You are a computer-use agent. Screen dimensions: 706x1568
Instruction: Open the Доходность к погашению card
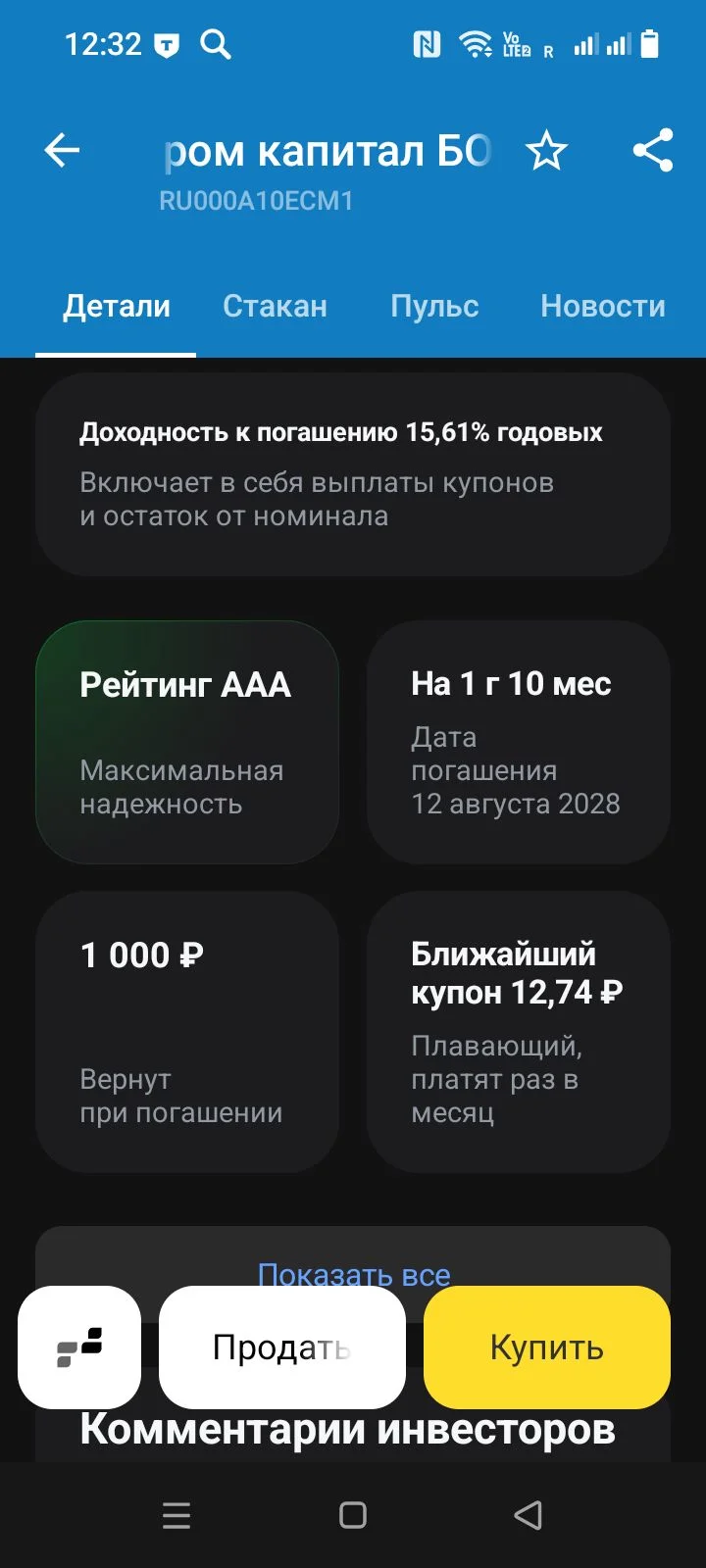[x=353, y=474]
